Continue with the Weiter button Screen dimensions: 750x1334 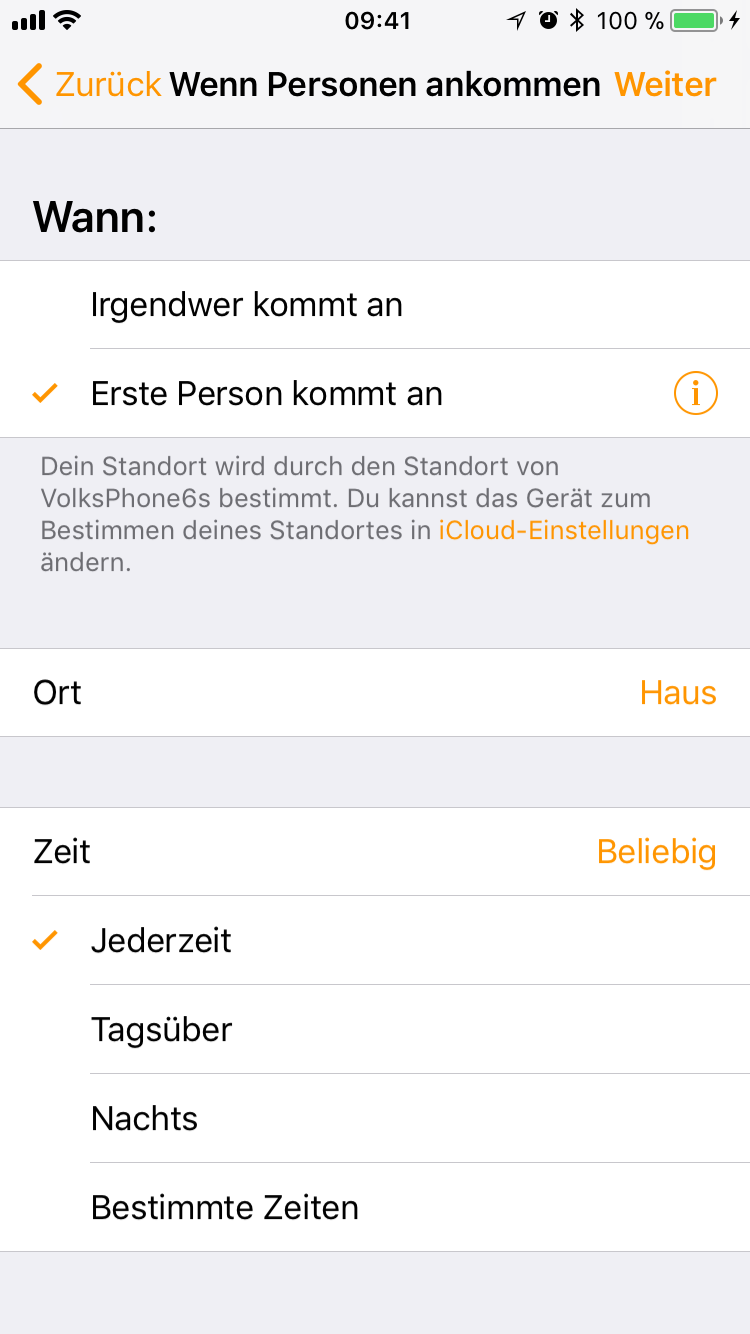(x=665, y=85)
